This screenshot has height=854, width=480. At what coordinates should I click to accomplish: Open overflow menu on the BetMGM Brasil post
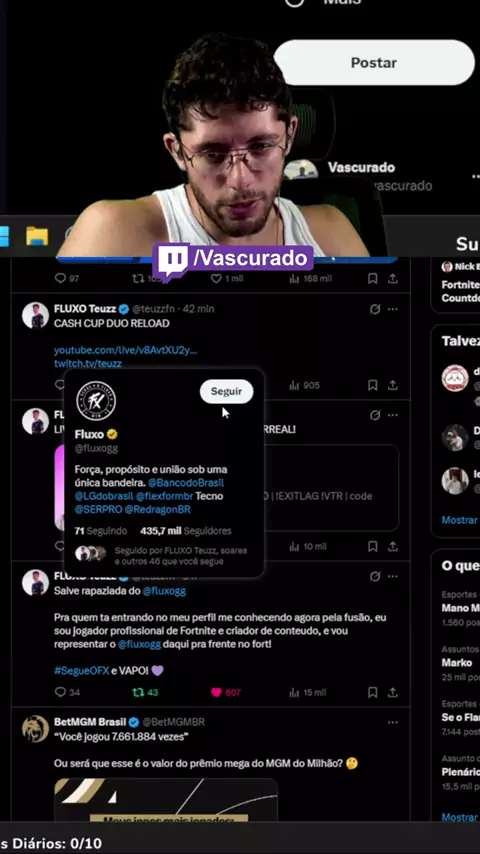coord(392,722)
